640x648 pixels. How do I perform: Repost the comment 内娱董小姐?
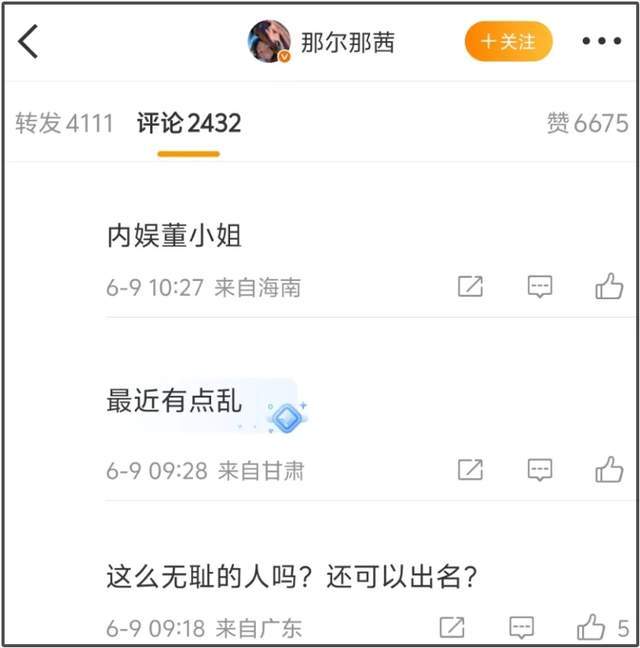[470, 287]
